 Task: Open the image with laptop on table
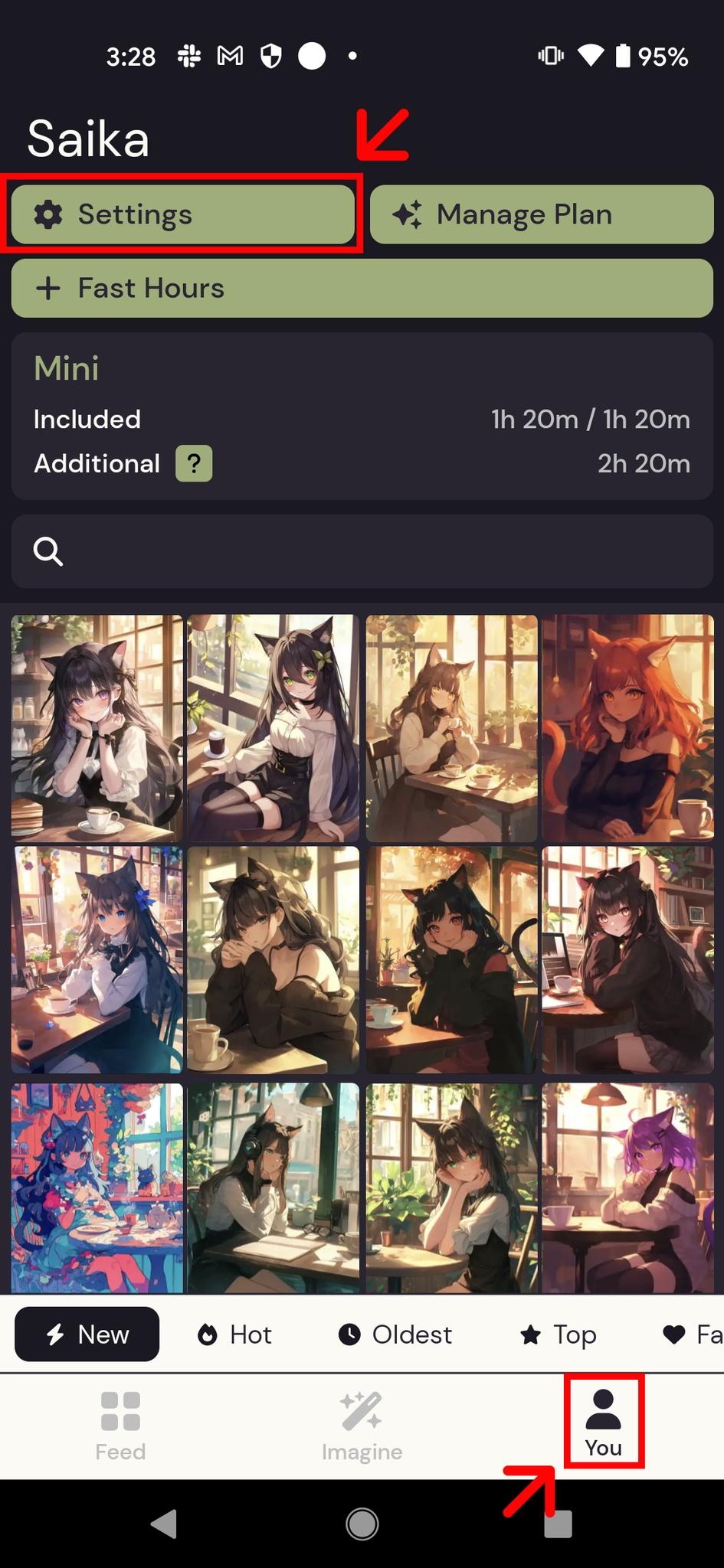coord(627,959)
